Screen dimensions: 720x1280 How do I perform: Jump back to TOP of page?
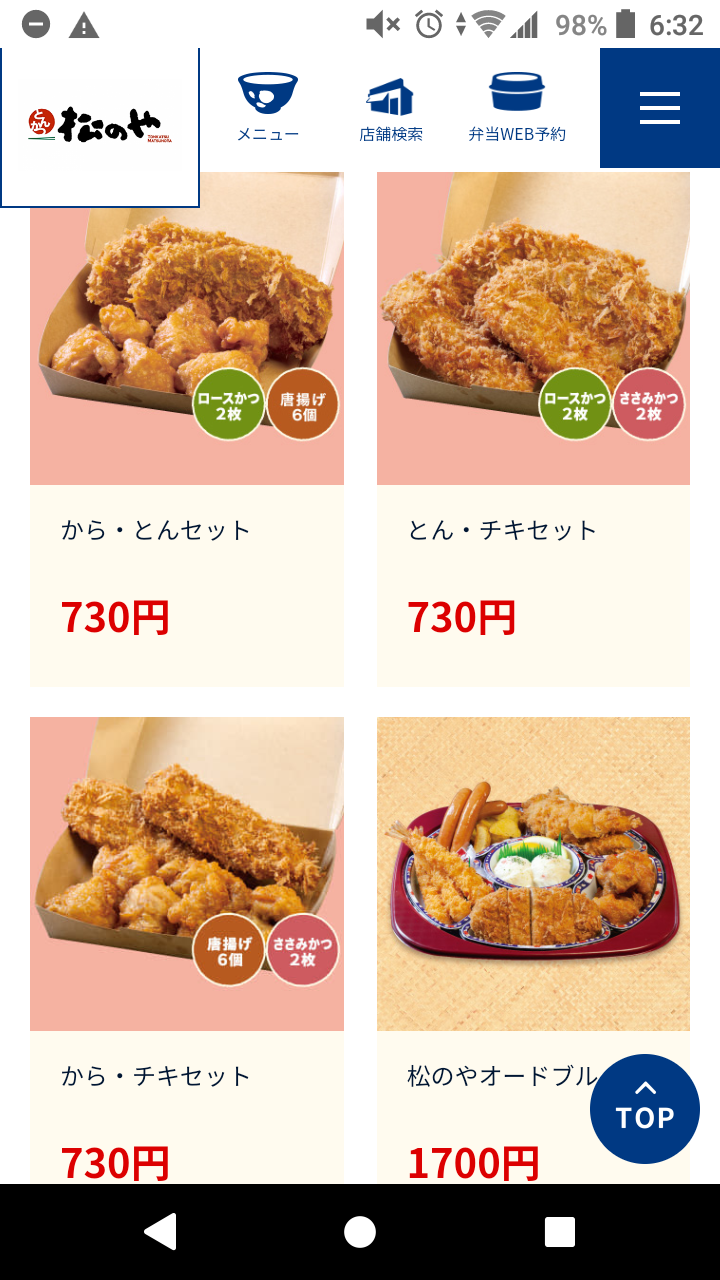(645, 1108)
